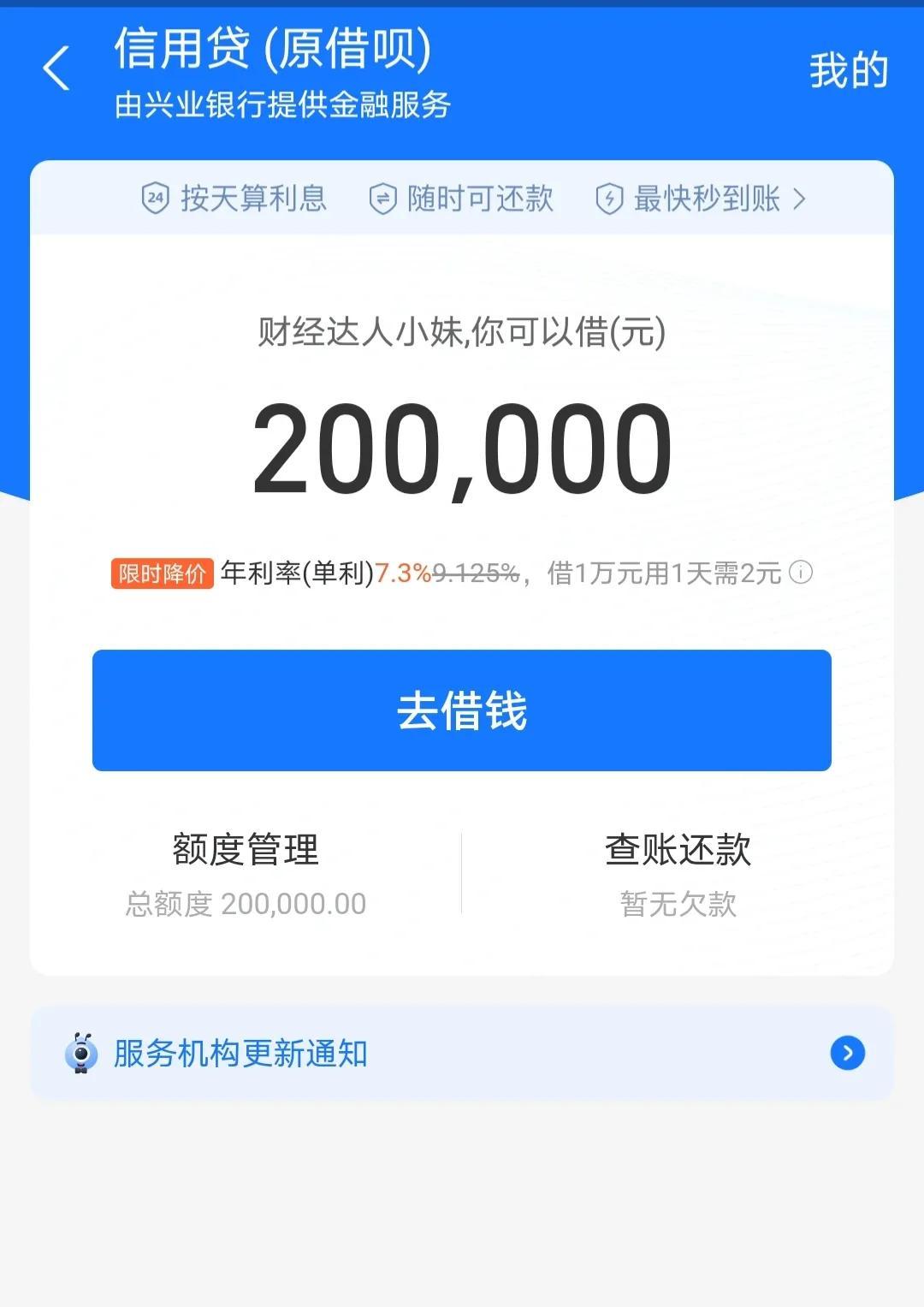The height and width of the screenshot is (1307, 924).
Task: Tap the ant mascot icon beside 服务机构更新通知
Action: [81, 1055]
